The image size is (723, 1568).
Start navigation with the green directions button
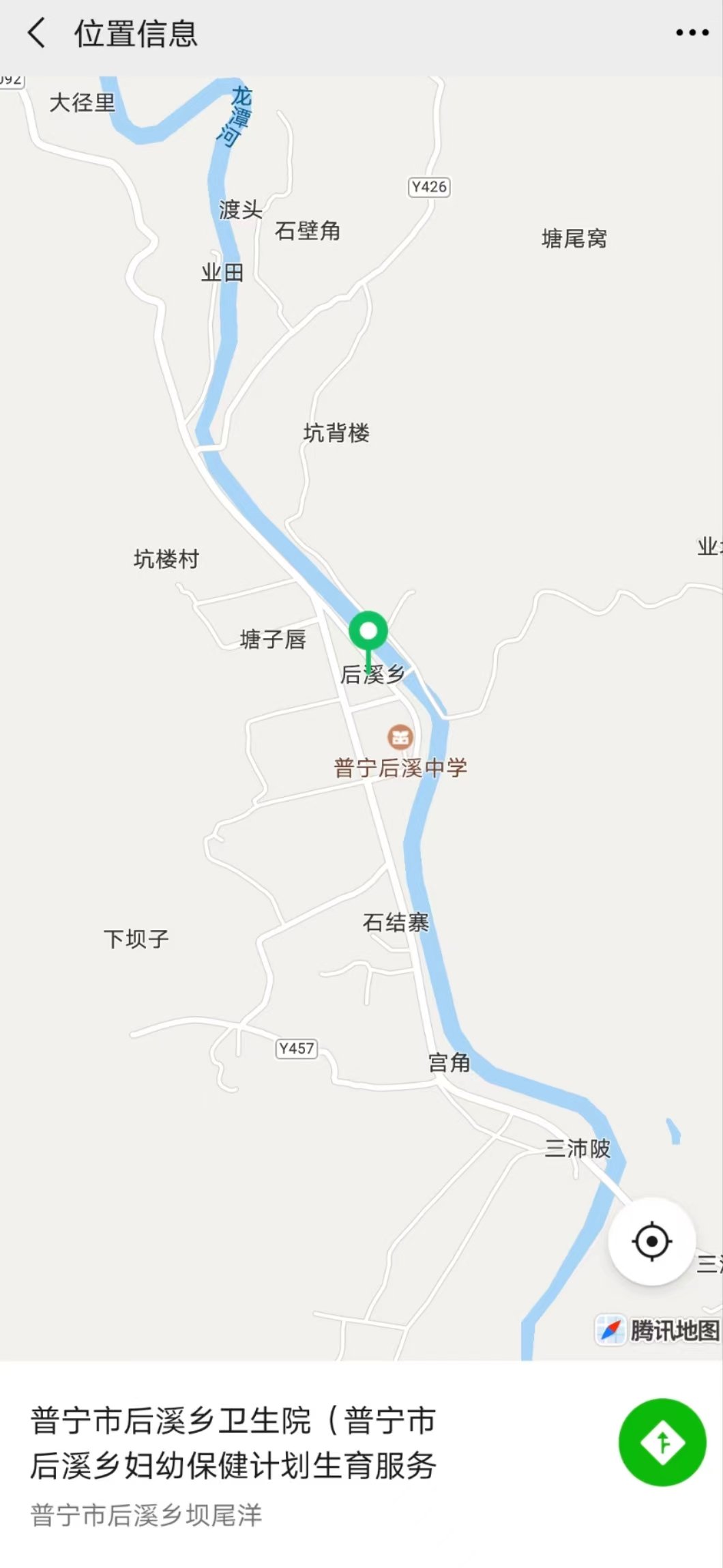(x=662, y=1442)
